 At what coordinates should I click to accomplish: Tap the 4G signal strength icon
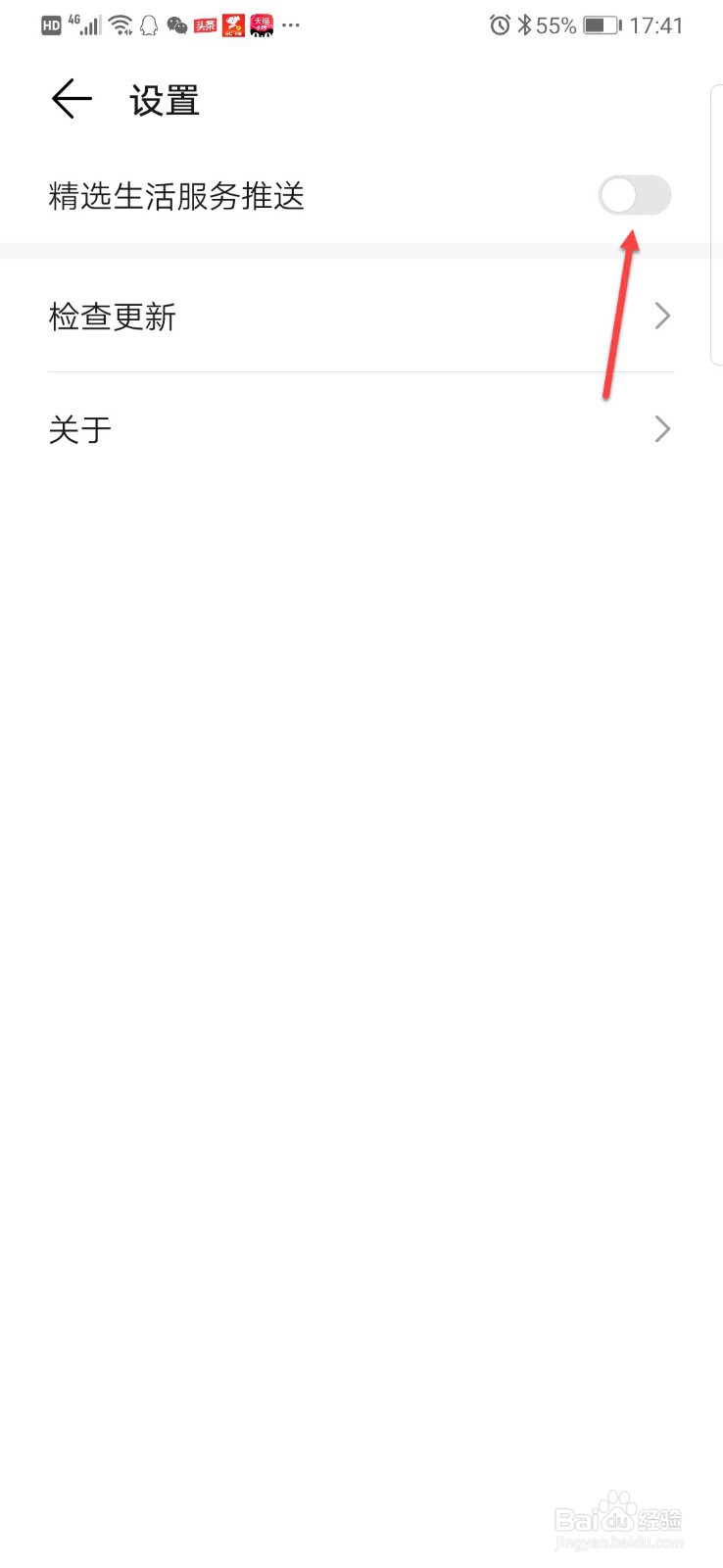point(86,24)
